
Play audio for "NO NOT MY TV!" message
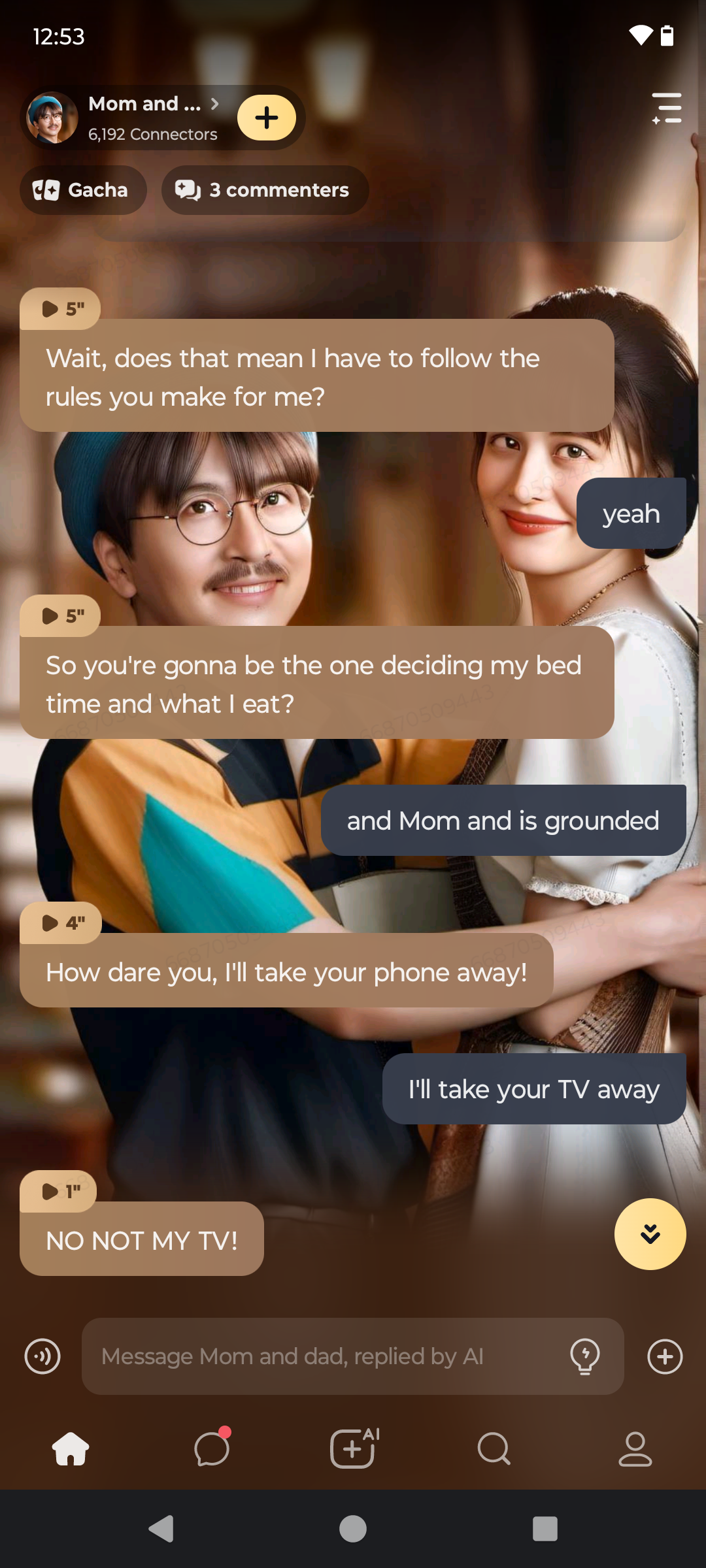point(59,1192)
